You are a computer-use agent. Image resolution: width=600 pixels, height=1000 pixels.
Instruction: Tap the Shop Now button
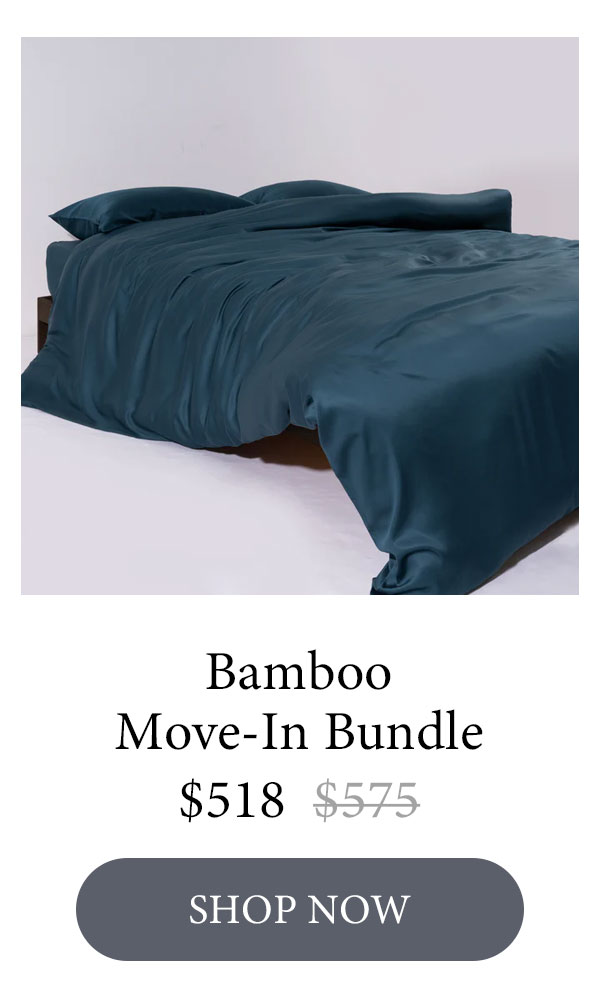[x=300, y=909]
